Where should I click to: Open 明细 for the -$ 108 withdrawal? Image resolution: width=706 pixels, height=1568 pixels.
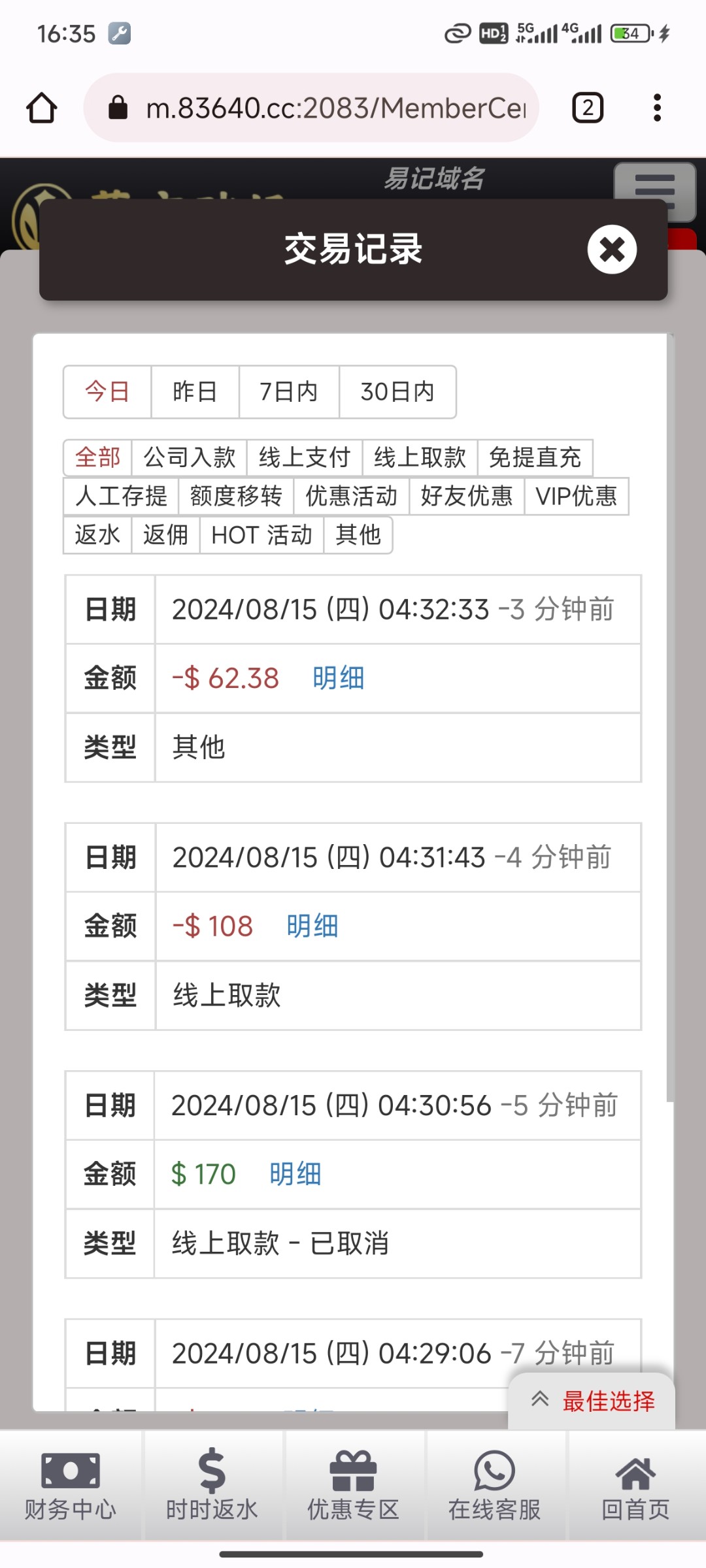pyautogui.click(x=312, y=926)
